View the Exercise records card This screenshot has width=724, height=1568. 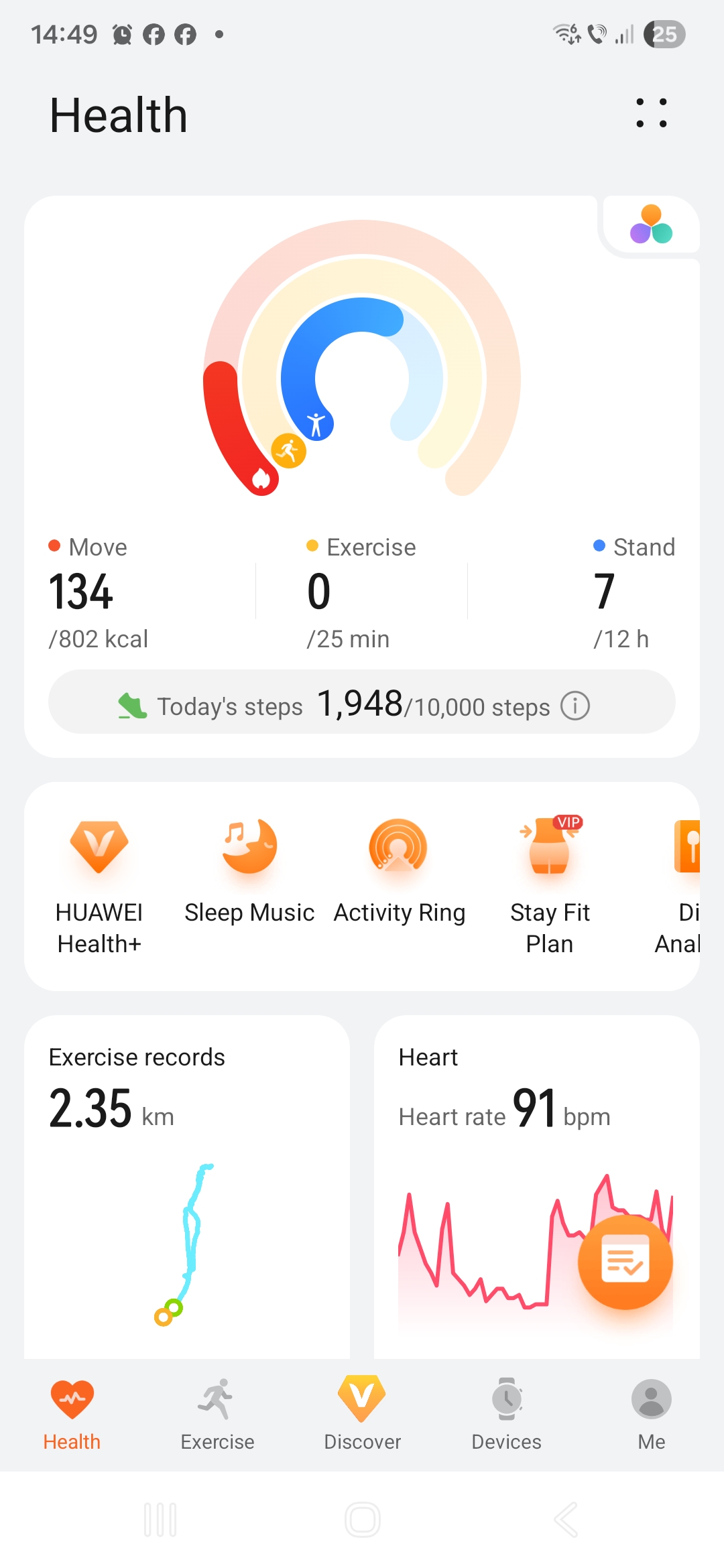pyautogui.click(x=186, y=1186)
